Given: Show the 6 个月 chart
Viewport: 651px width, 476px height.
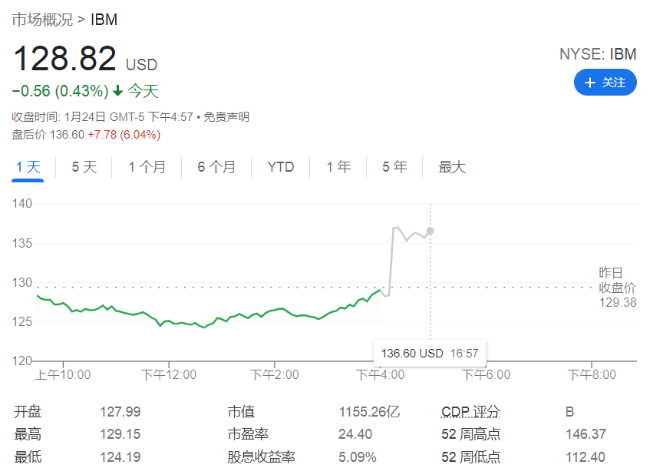Looking at the screenshot, I should click(216, 167).
